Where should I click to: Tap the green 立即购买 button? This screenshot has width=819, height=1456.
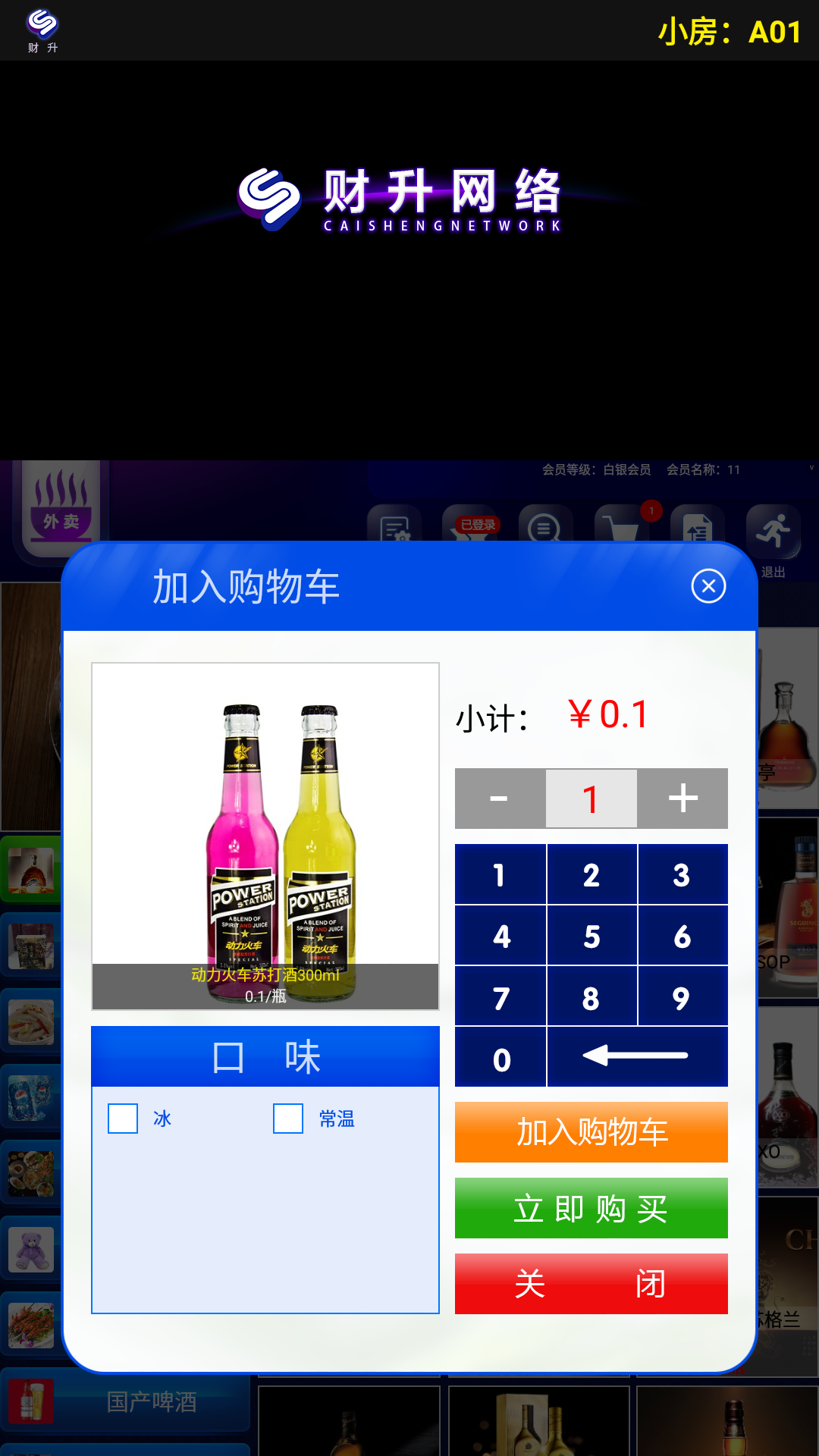coord(591,1208)
